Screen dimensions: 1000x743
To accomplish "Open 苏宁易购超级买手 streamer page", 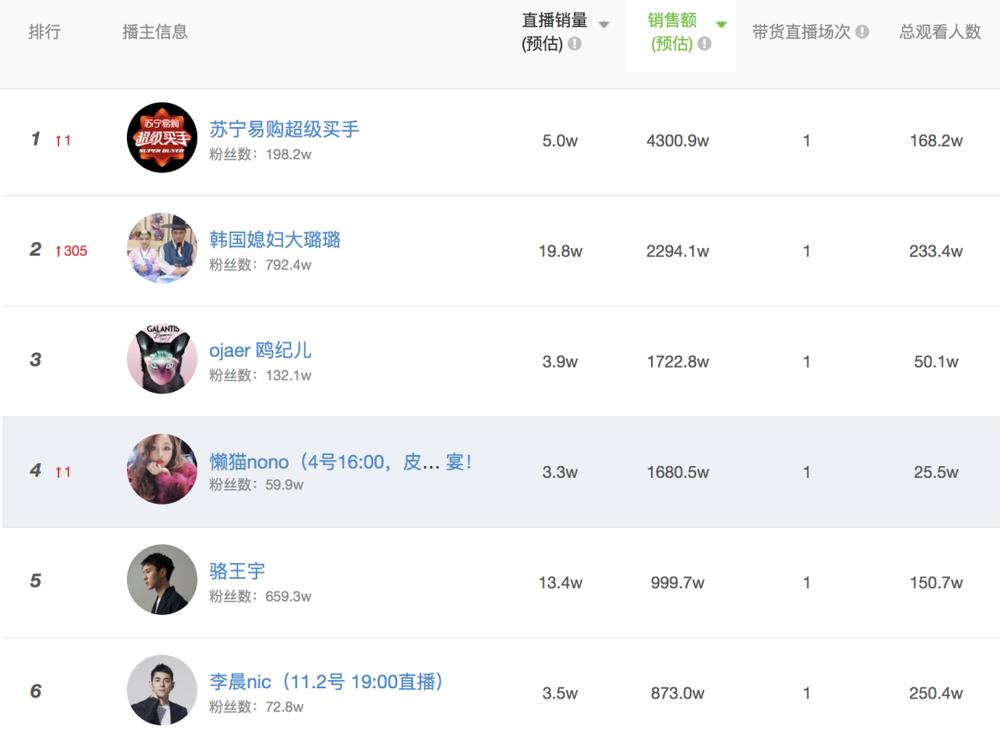I will click(284, 129).
